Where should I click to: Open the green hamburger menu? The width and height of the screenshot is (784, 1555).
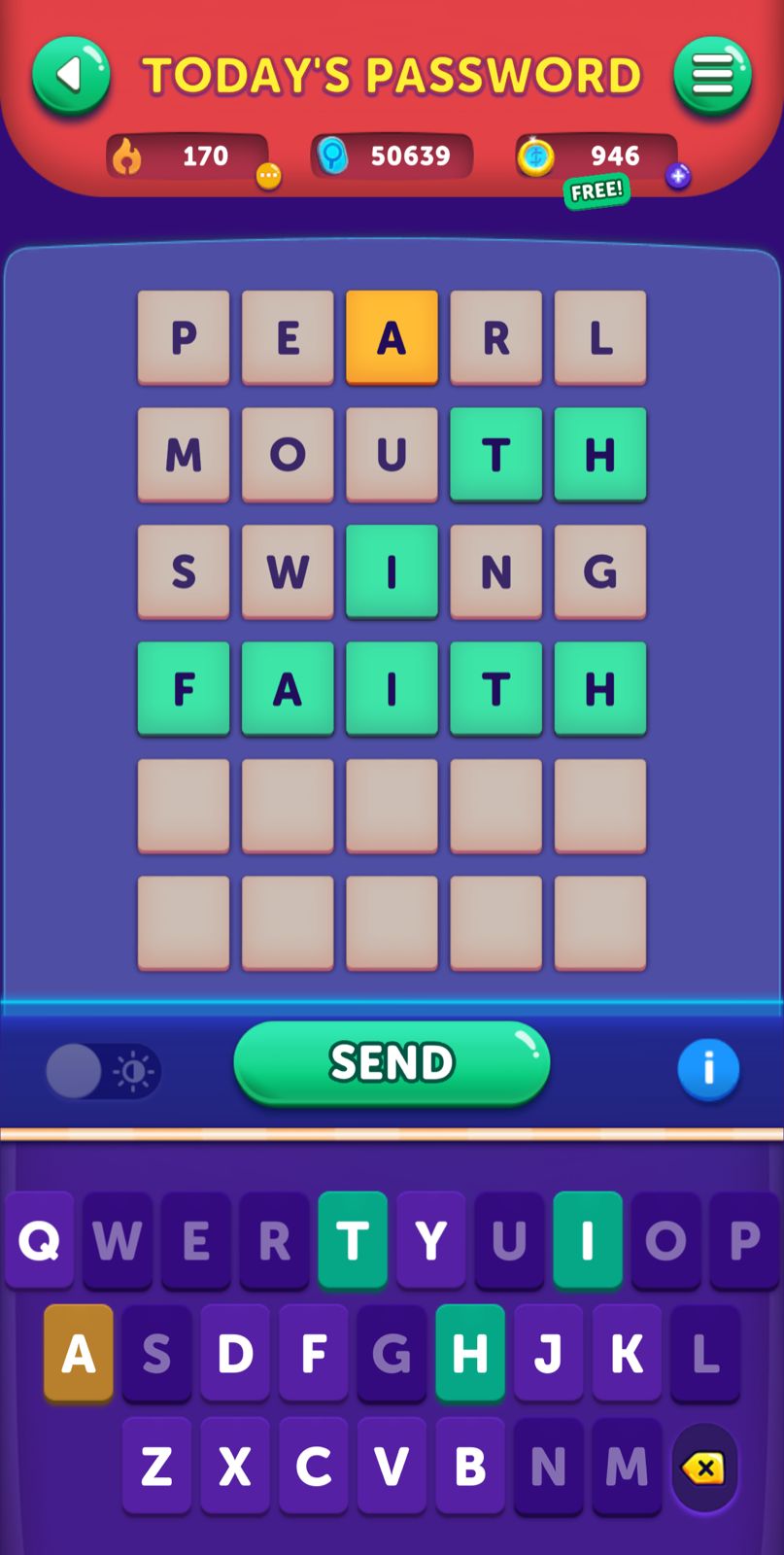tap(712, 75)
